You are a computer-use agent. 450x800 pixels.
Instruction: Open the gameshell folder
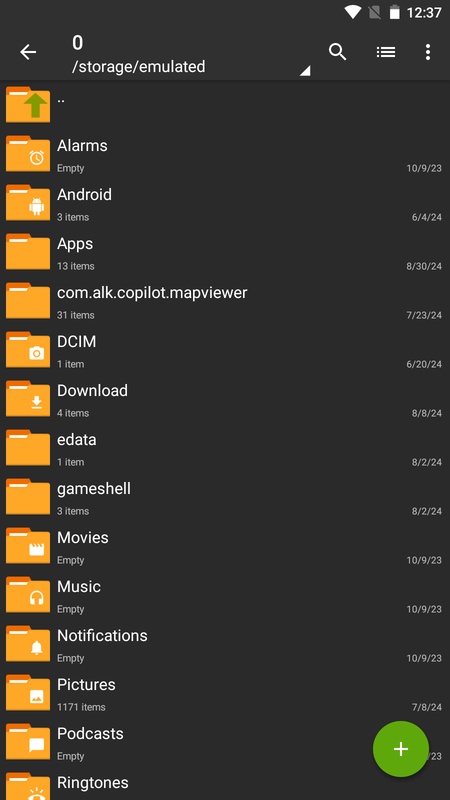[x=225, y=496]
